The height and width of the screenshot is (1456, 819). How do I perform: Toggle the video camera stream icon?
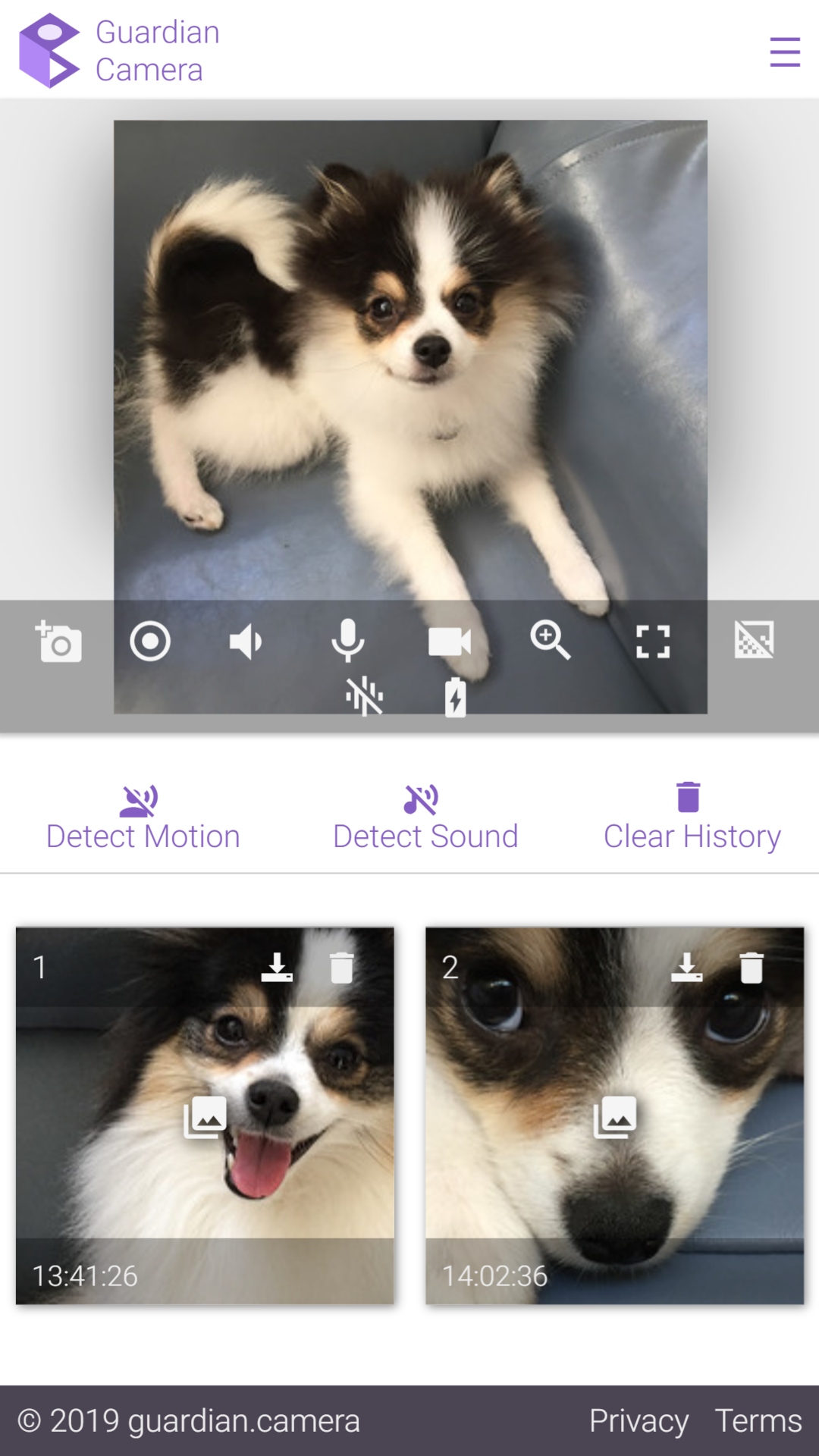pyautogui.click(x=452, y=641)
